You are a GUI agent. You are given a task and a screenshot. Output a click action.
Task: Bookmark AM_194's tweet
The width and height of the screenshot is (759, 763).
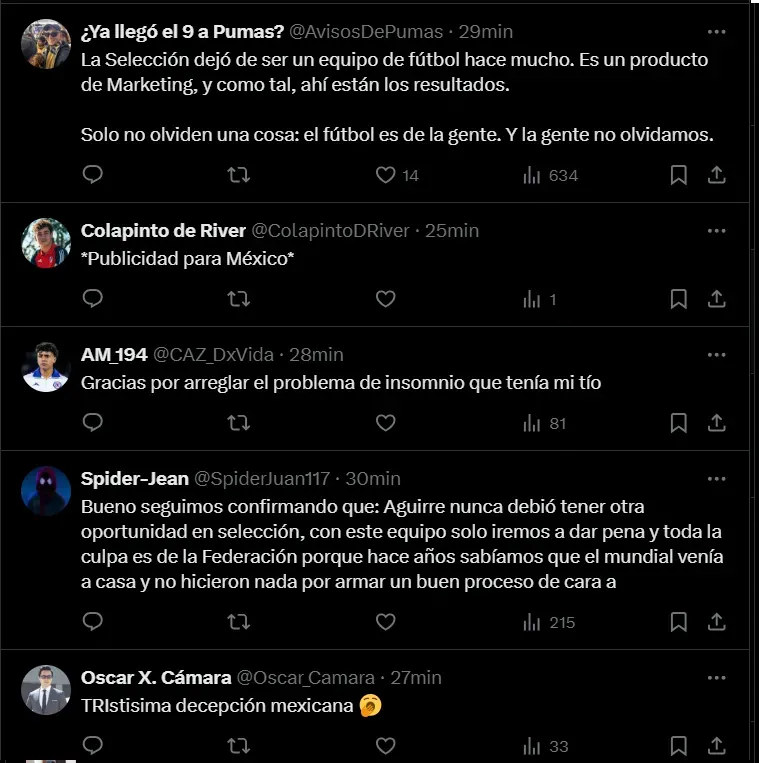click(x=678, y=423)
